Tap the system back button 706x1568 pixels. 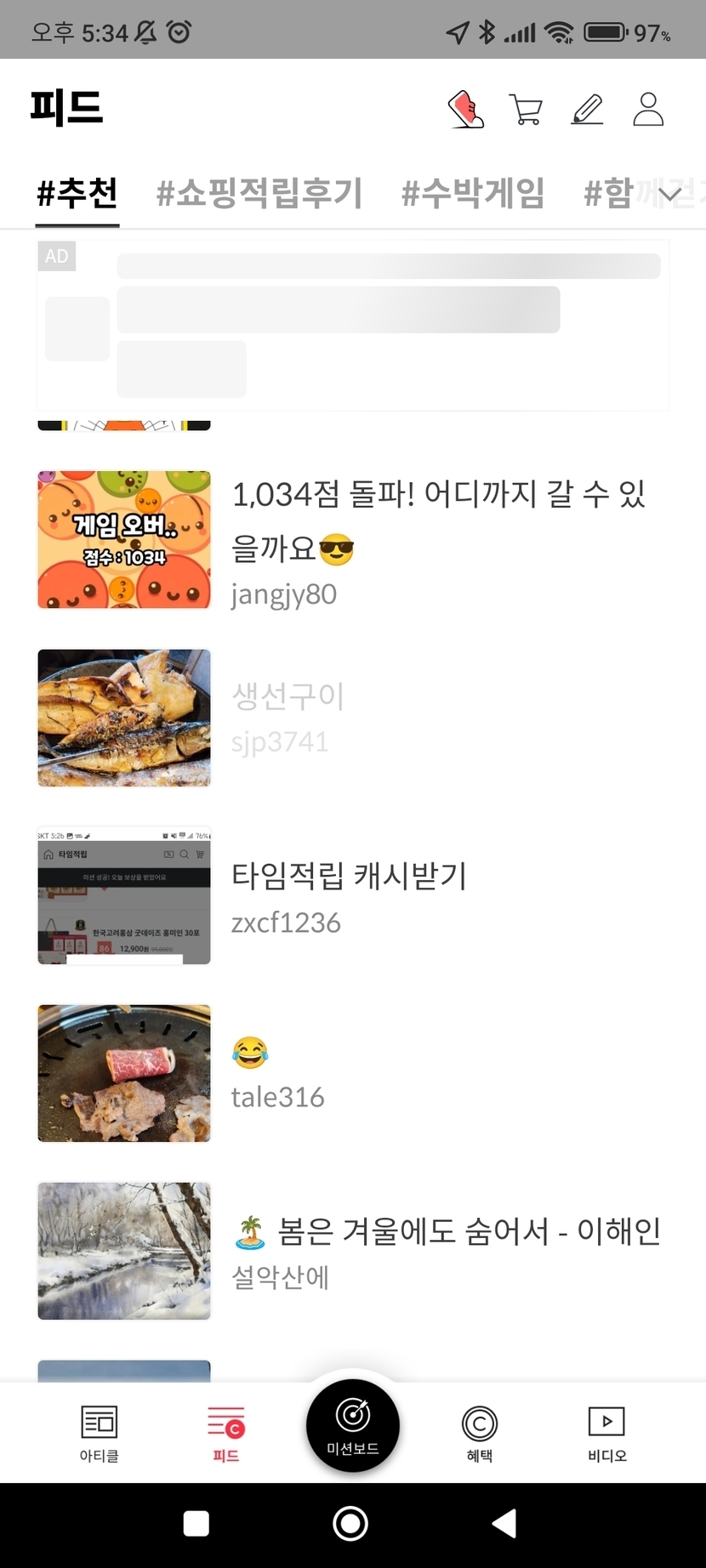[504, 1524]
